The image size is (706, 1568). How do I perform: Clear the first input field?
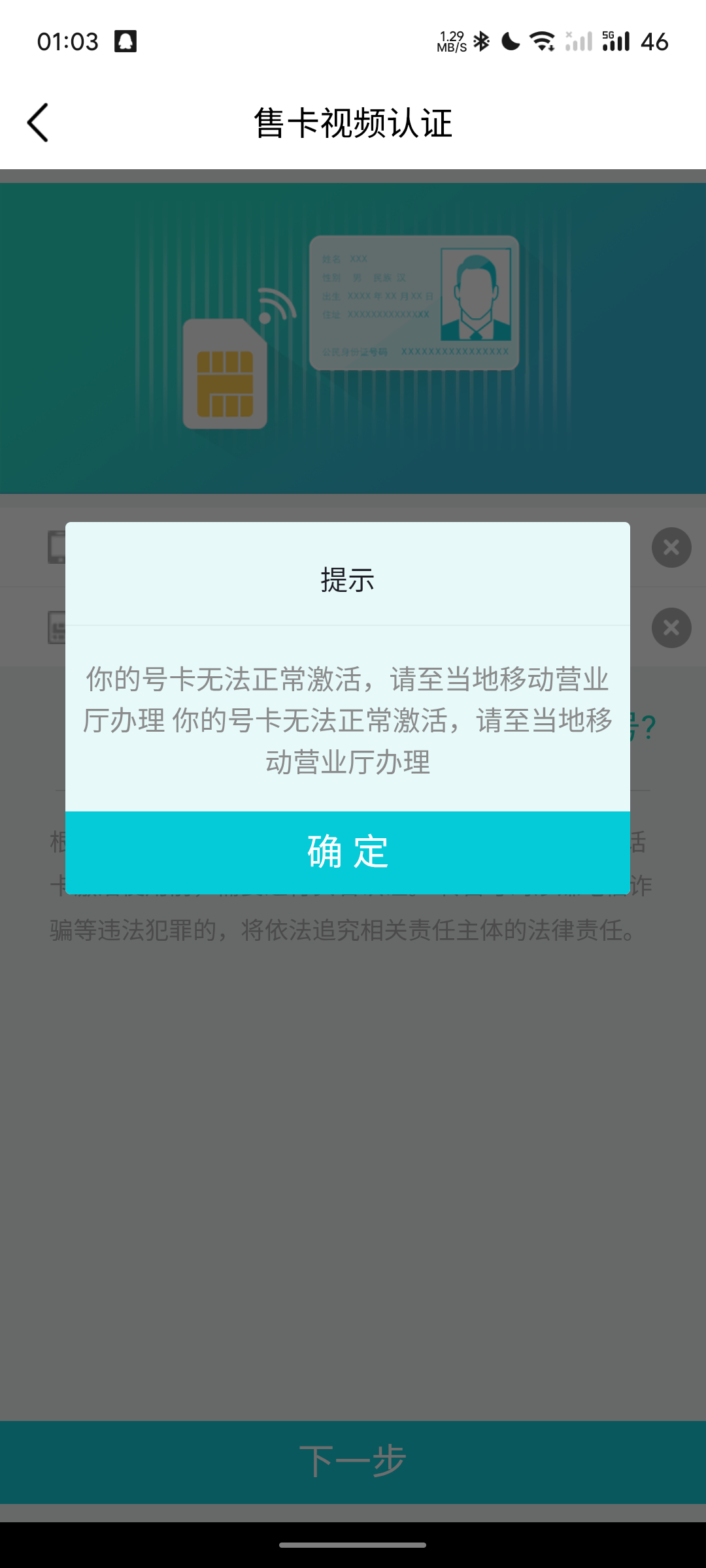[671, 547]
